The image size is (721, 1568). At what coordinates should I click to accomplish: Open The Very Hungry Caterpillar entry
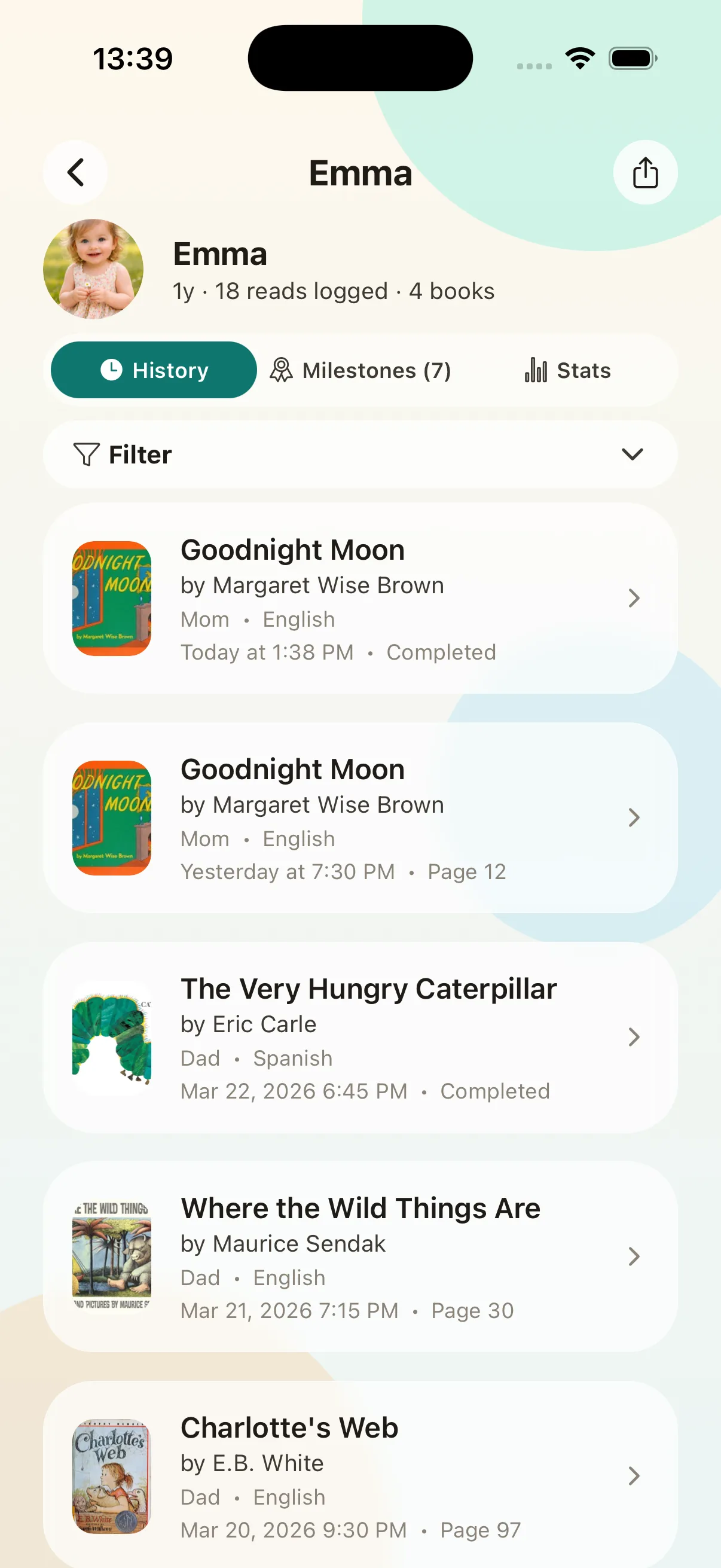[x=360, y=1037]
